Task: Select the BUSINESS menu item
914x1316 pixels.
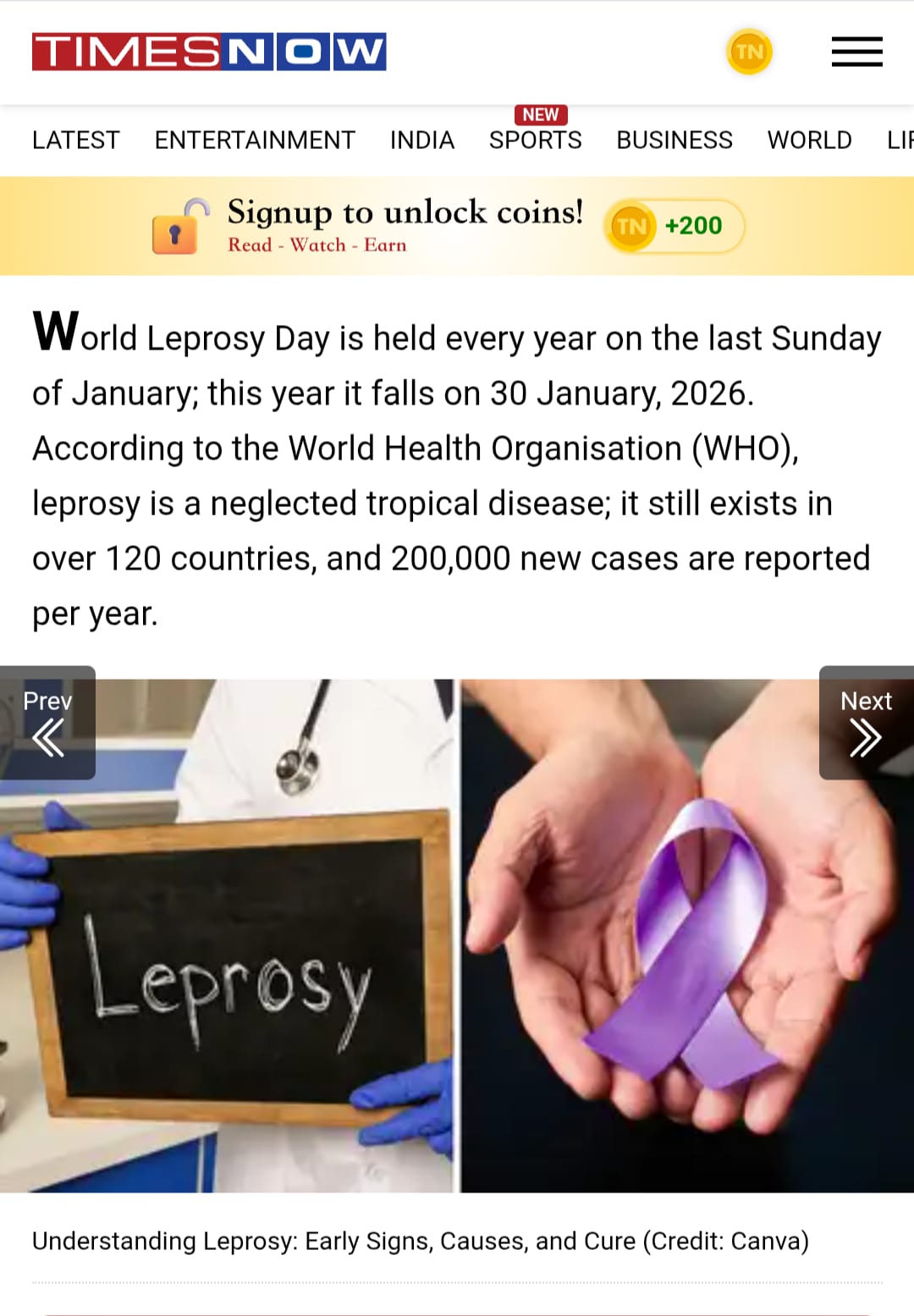Action: [674, 140]
